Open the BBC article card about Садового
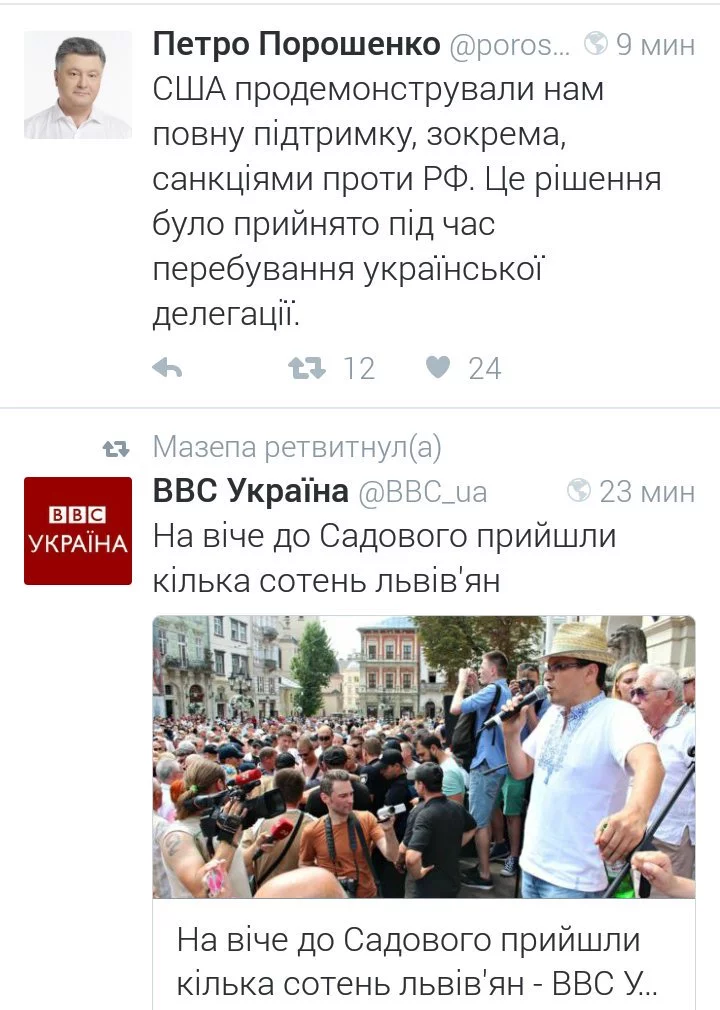Image resolution: width=720 pixels, height=1010 pixels. [423, 811]
